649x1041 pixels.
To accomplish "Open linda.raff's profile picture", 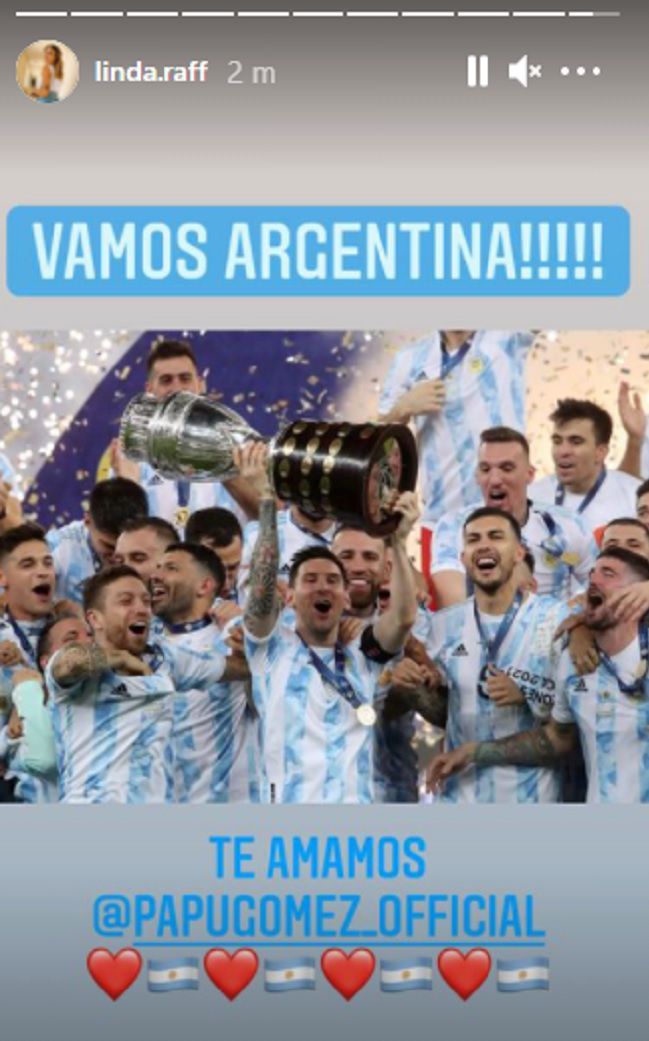I will (x=47, y=72).
